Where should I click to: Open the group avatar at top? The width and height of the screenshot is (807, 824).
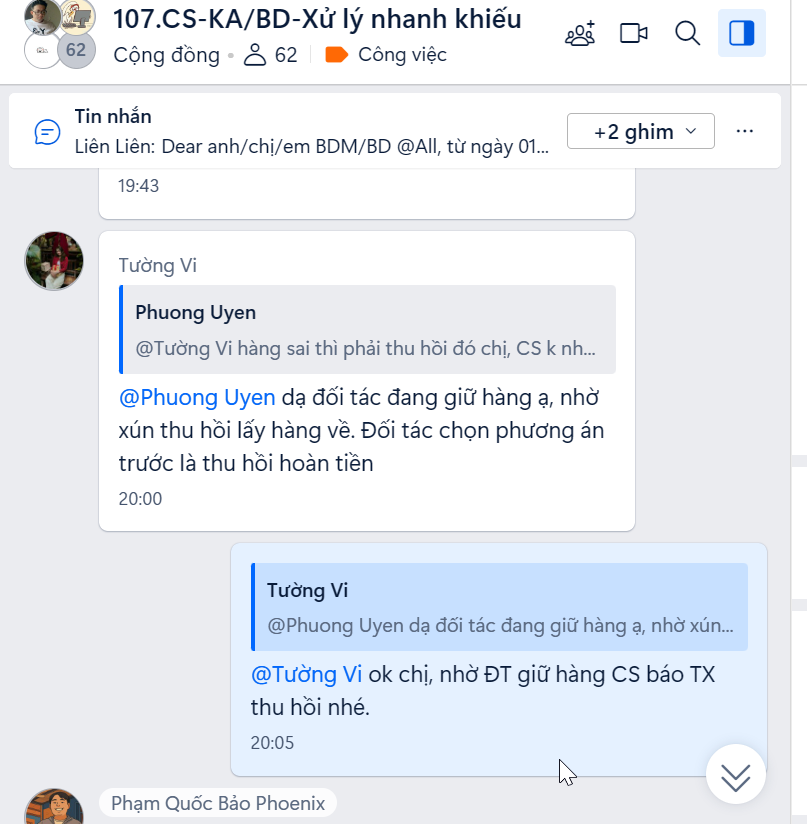point(59,33)
